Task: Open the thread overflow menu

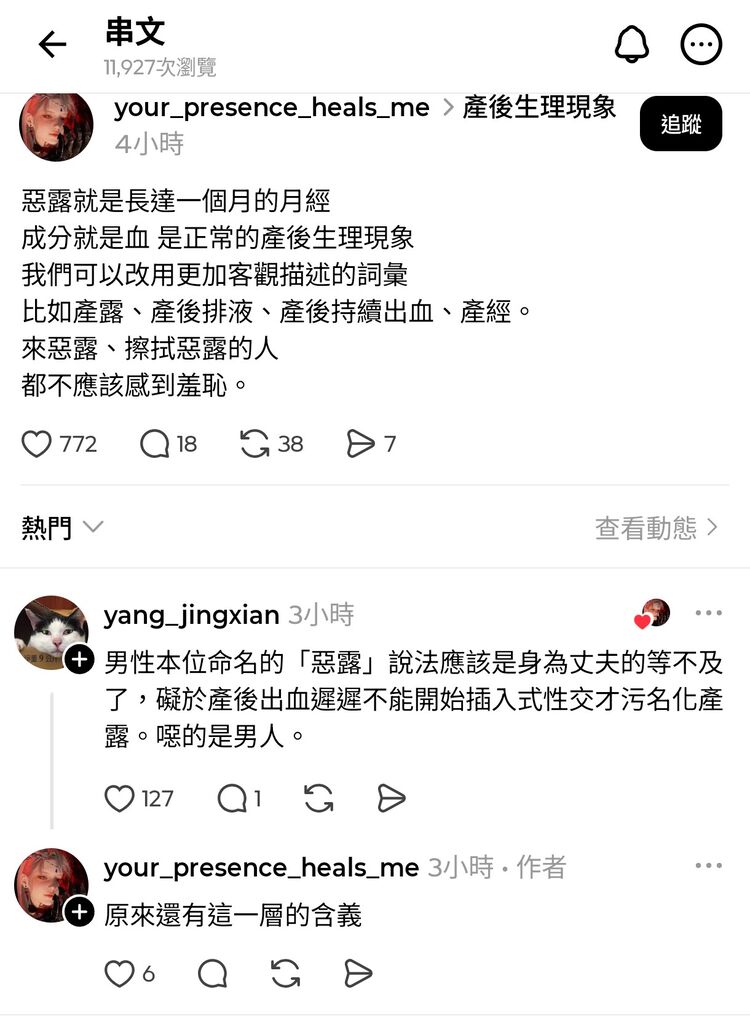Action: coord(701,44)
